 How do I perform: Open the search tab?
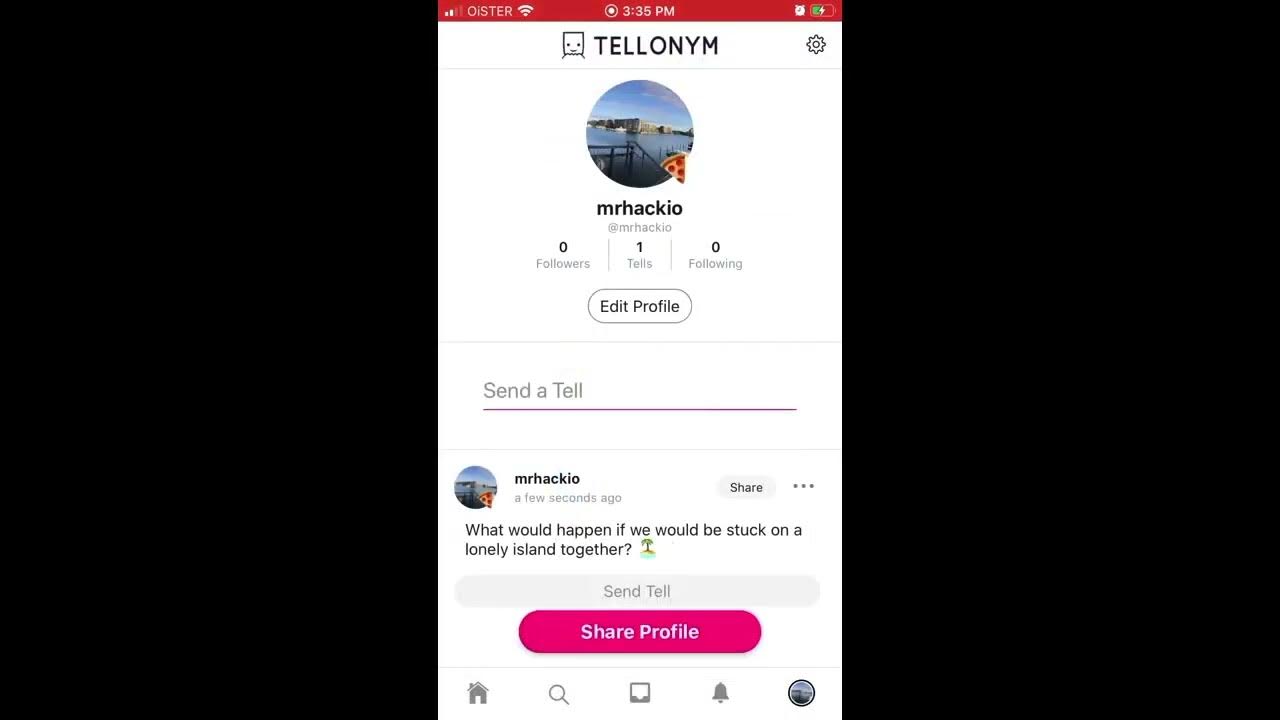click(559, 694)
